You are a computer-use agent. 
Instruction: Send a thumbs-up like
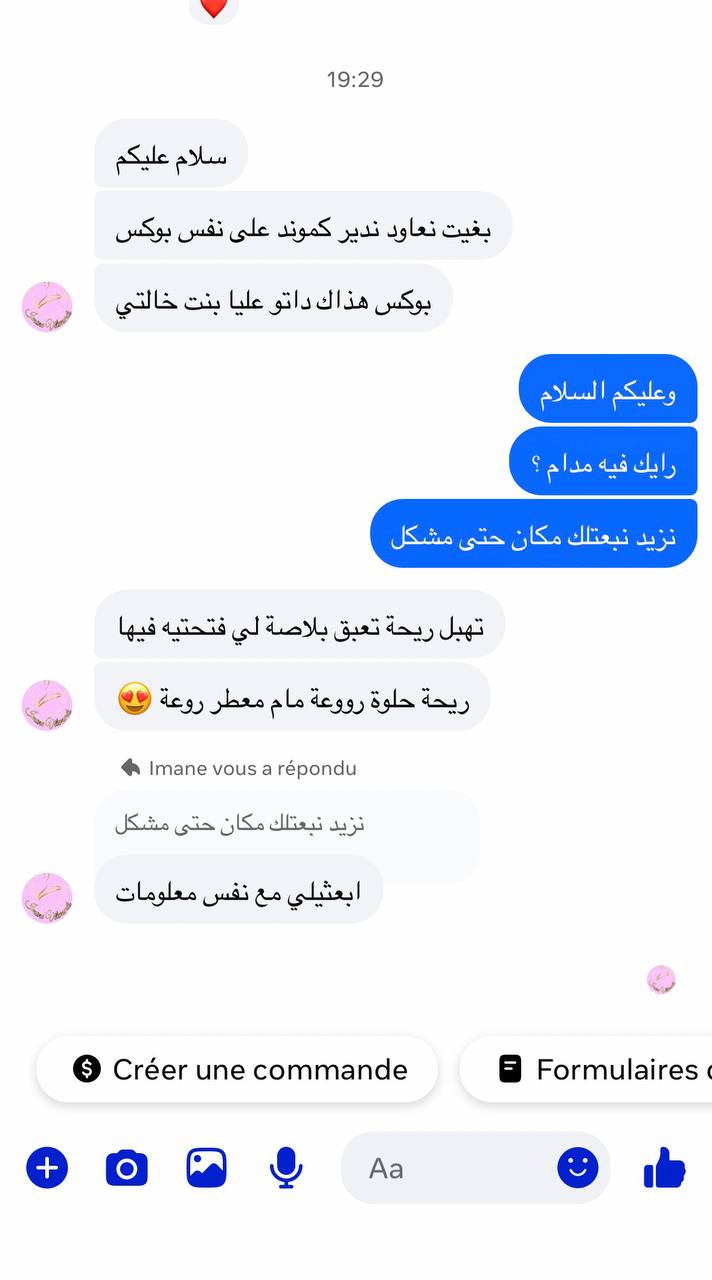point(665,1167)
